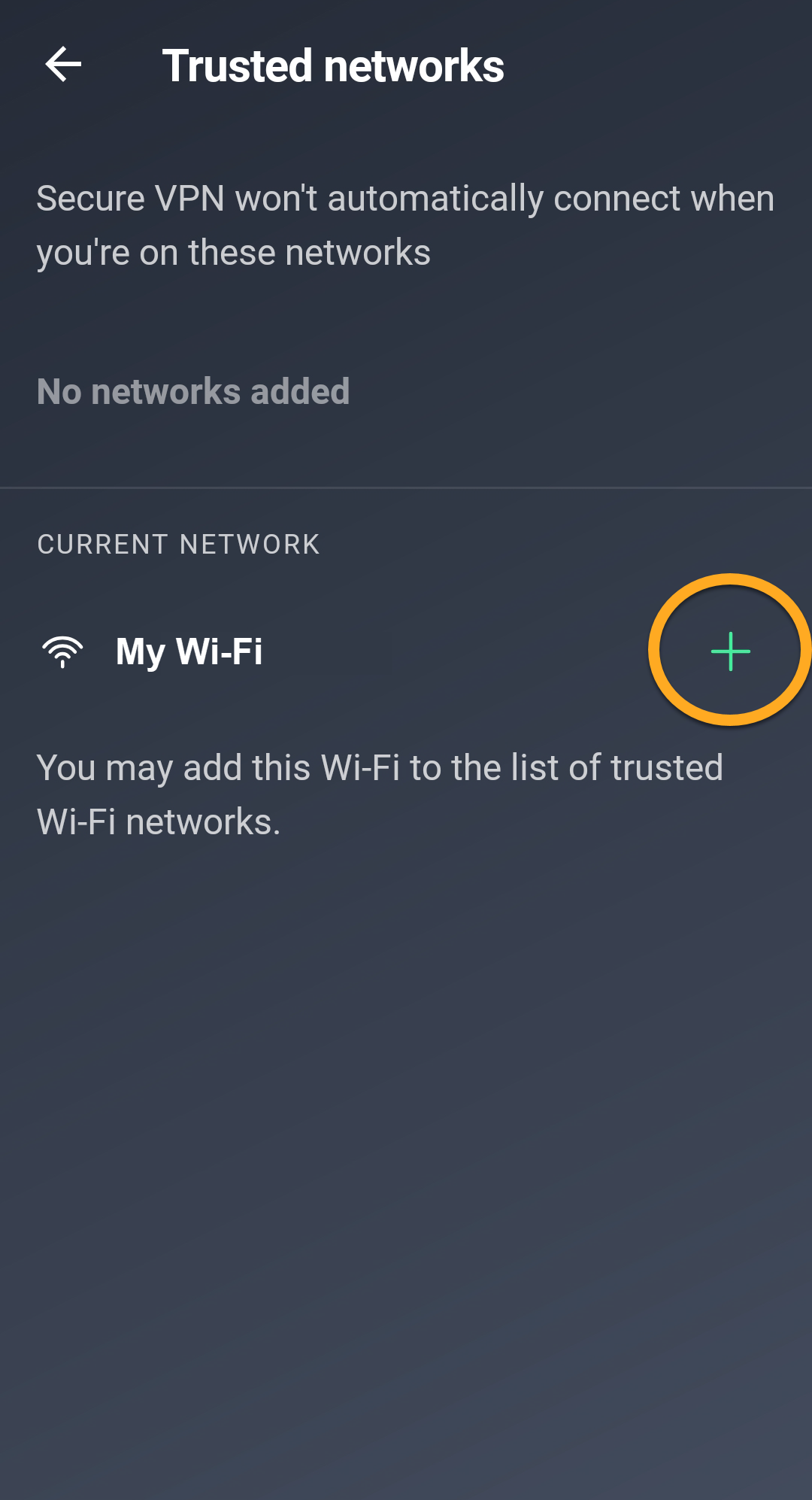Add My Wi-Fi to trusted networks
This screenshot has width=812, height=1500.
tap(730, 651)
